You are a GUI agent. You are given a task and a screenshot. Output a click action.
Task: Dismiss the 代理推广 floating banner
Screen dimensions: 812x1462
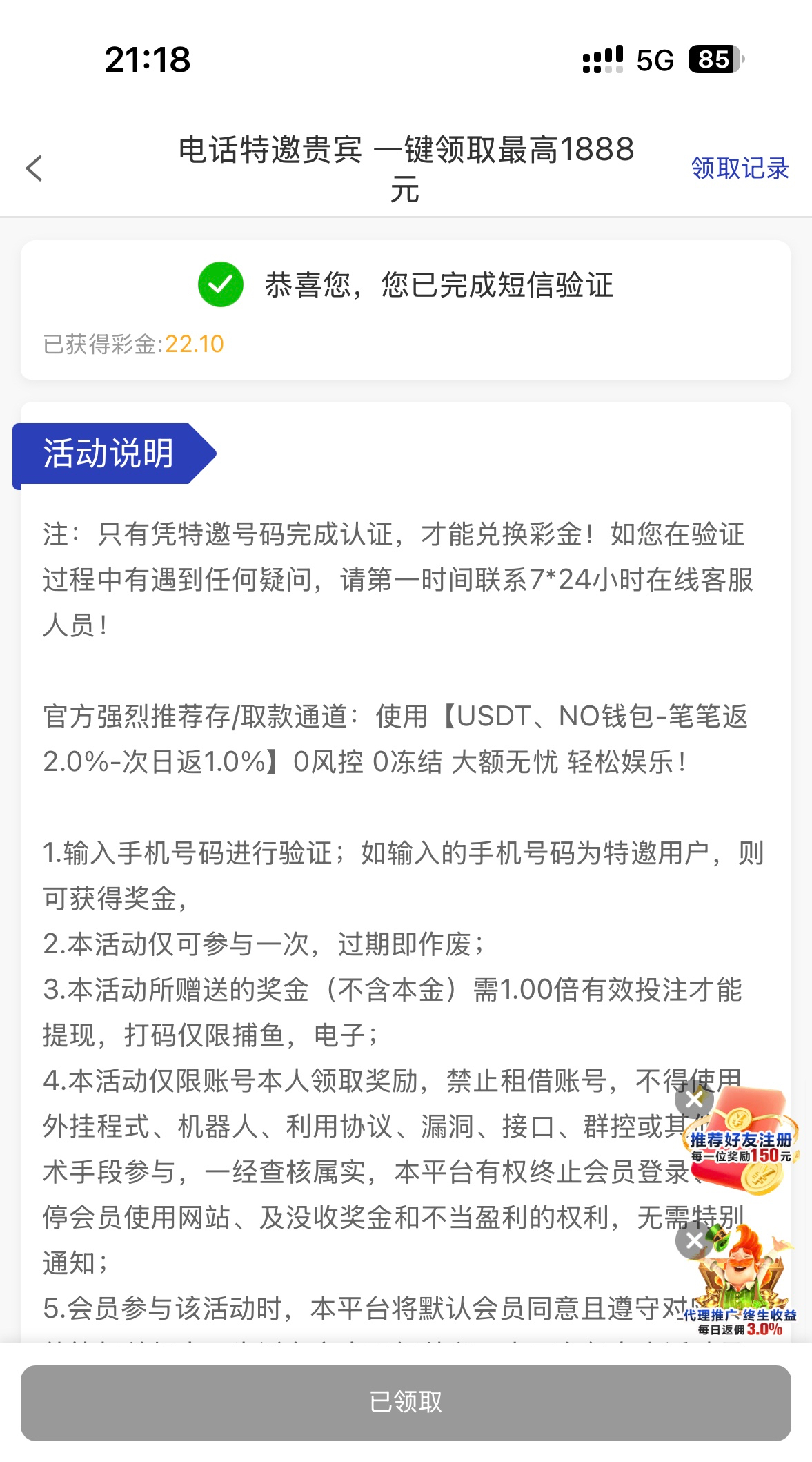point(694,1240)
